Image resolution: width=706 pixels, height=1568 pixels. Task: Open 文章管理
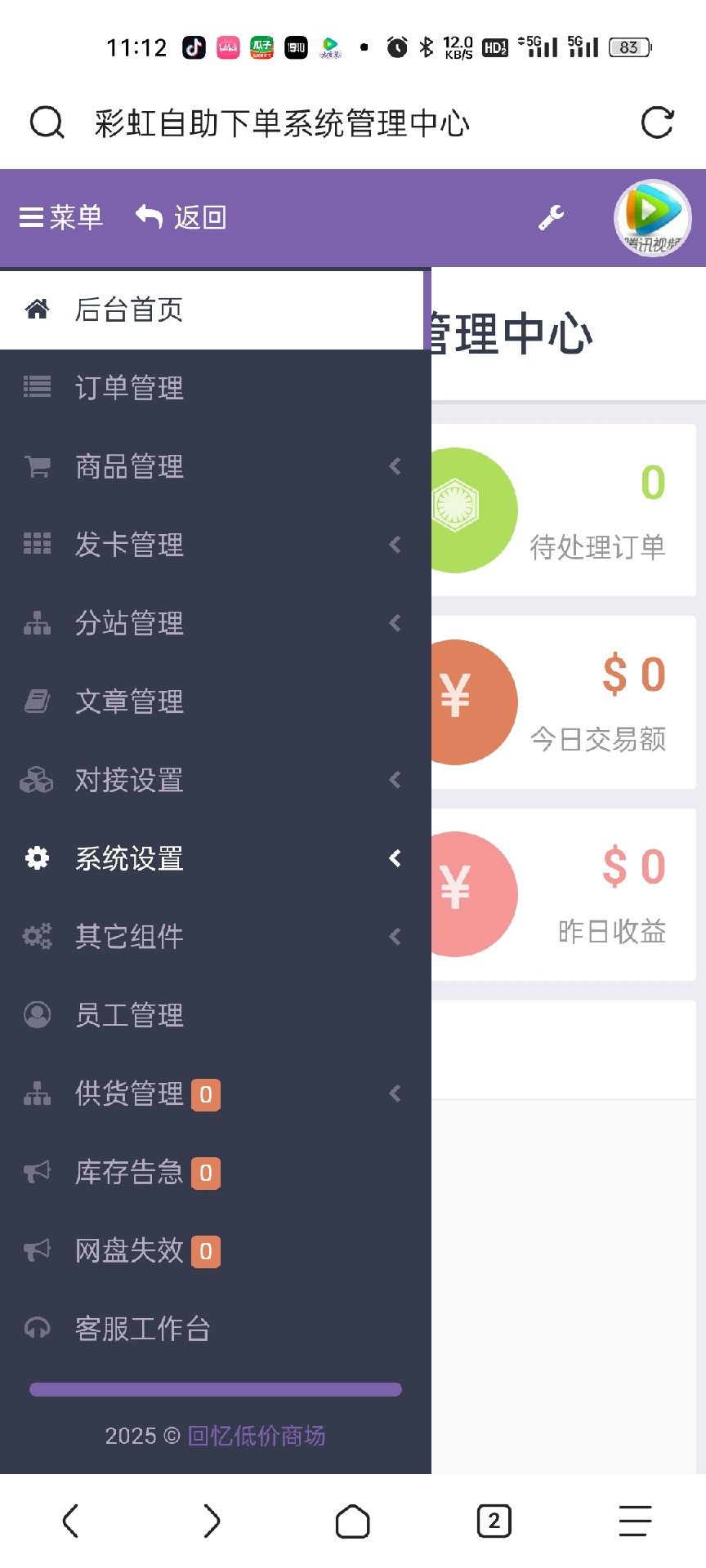click(x=129, y=702)
